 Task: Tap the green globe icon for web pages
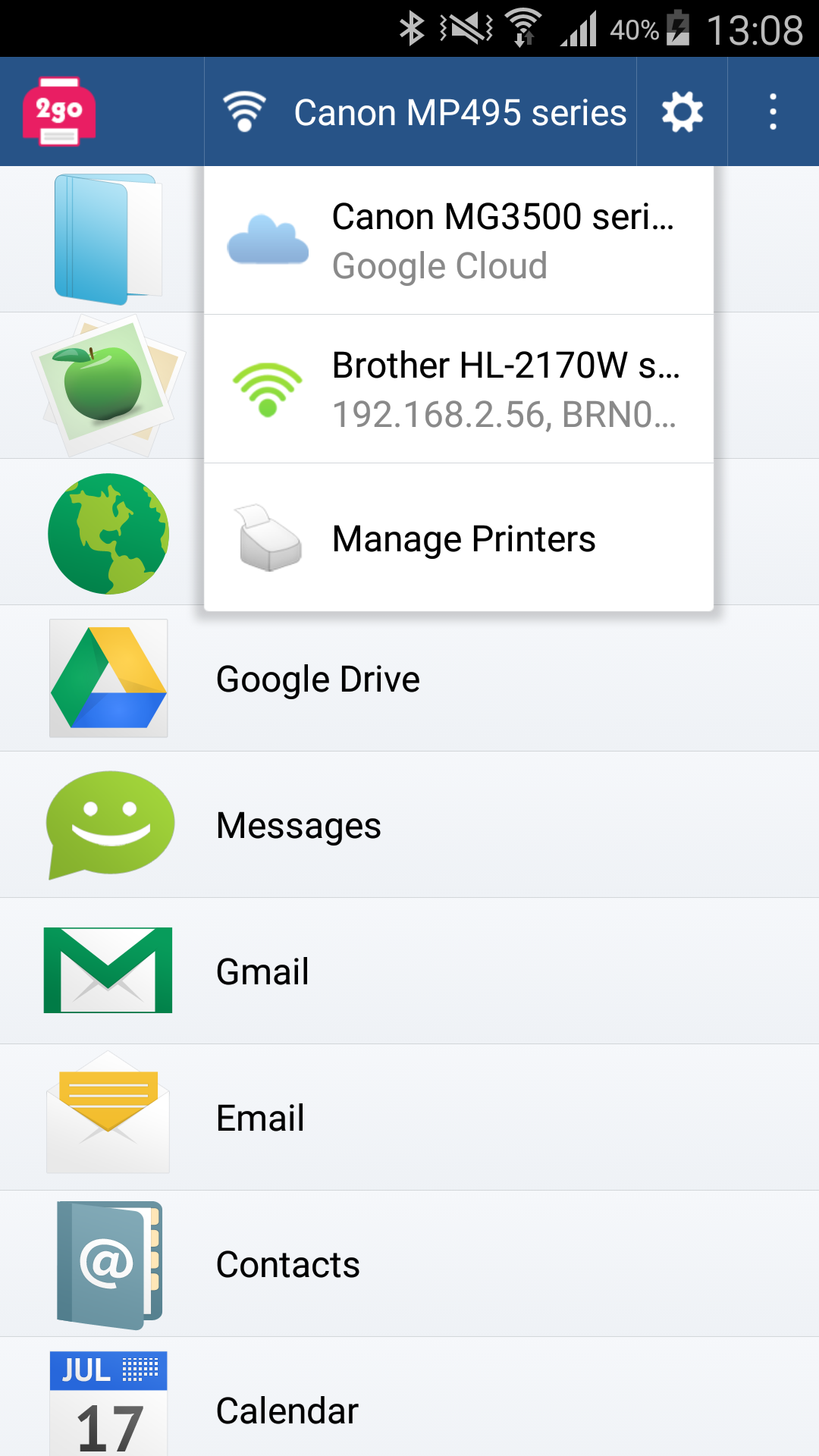(x=108, y=532)
